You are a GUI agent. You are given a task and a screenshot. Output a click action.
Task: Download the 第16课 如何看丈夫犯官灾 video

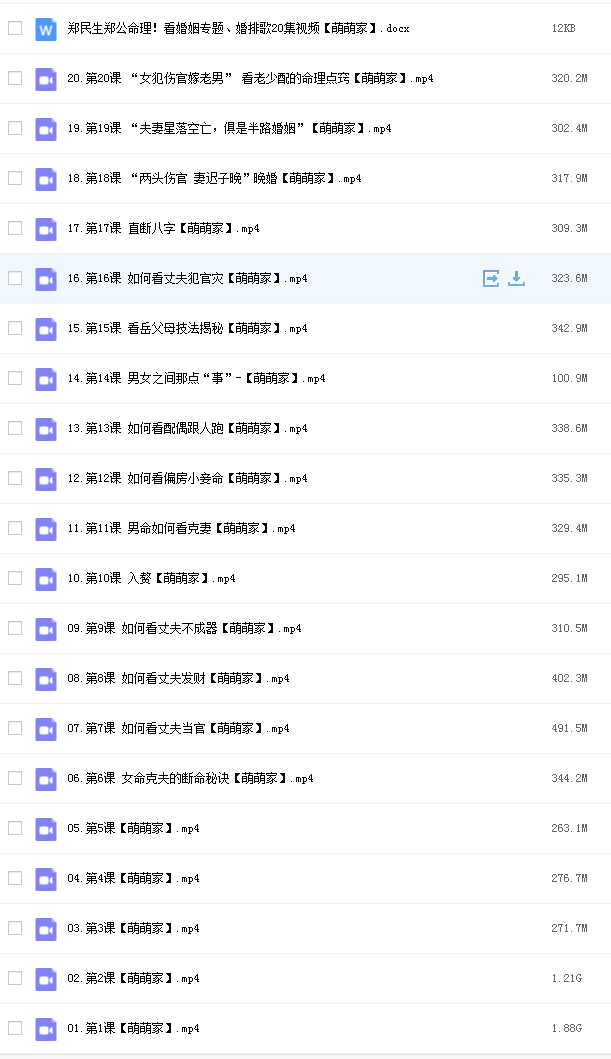(516, 278)
